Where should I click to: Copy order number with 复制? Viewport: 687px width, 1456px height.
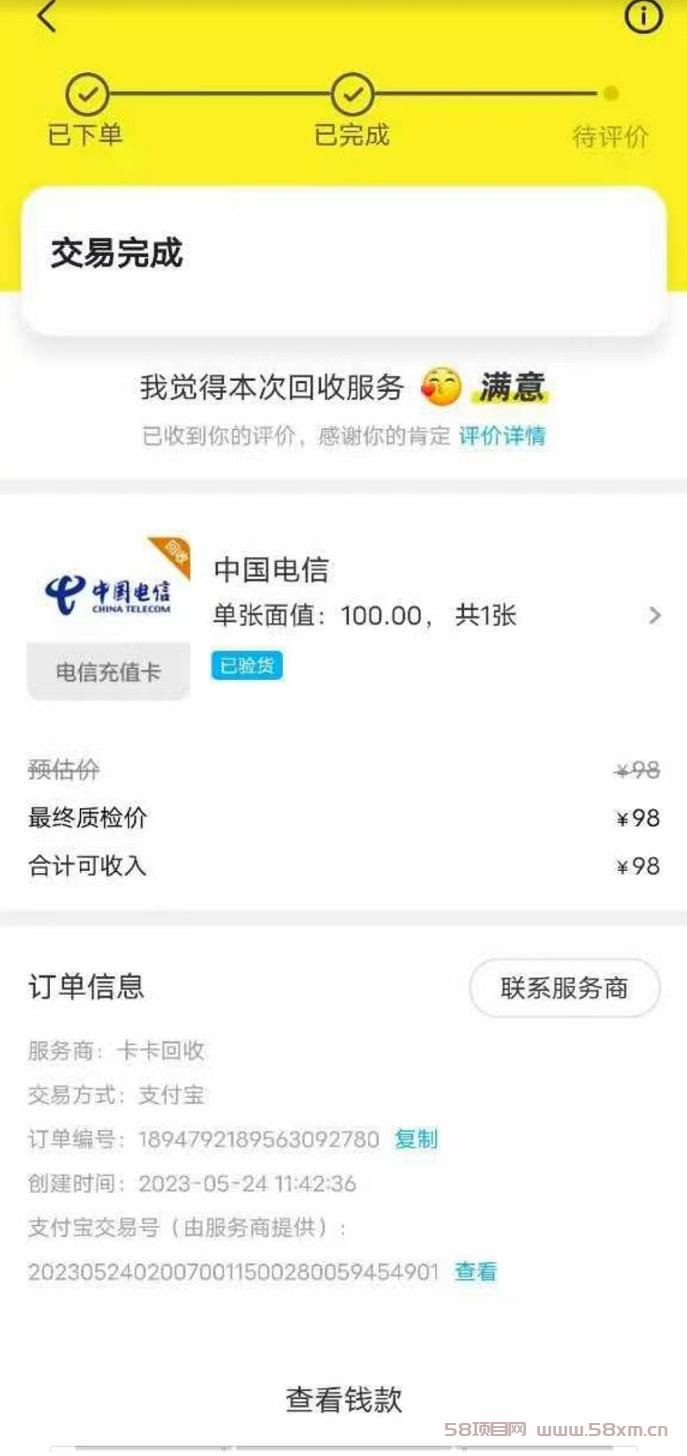416,1139
